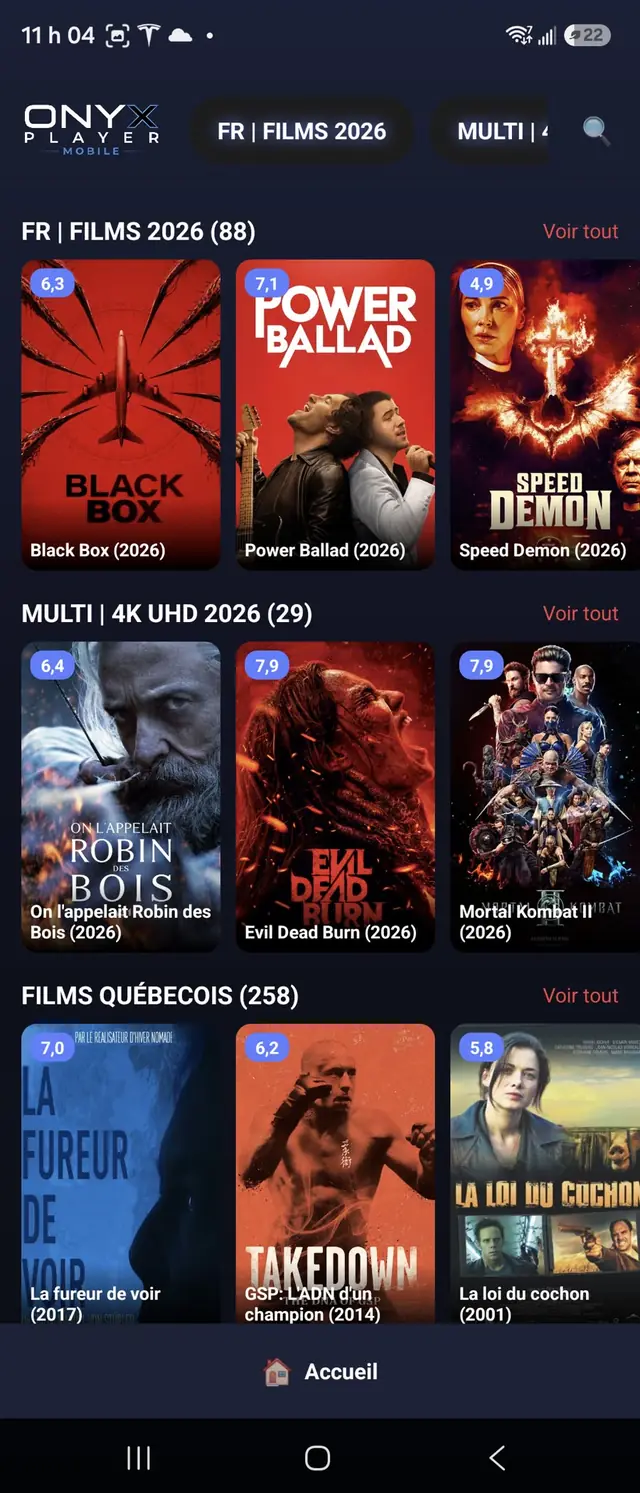Screen dimensions: 640x1493
Task: Open the search magnifier icon
Action: (596, 131)
